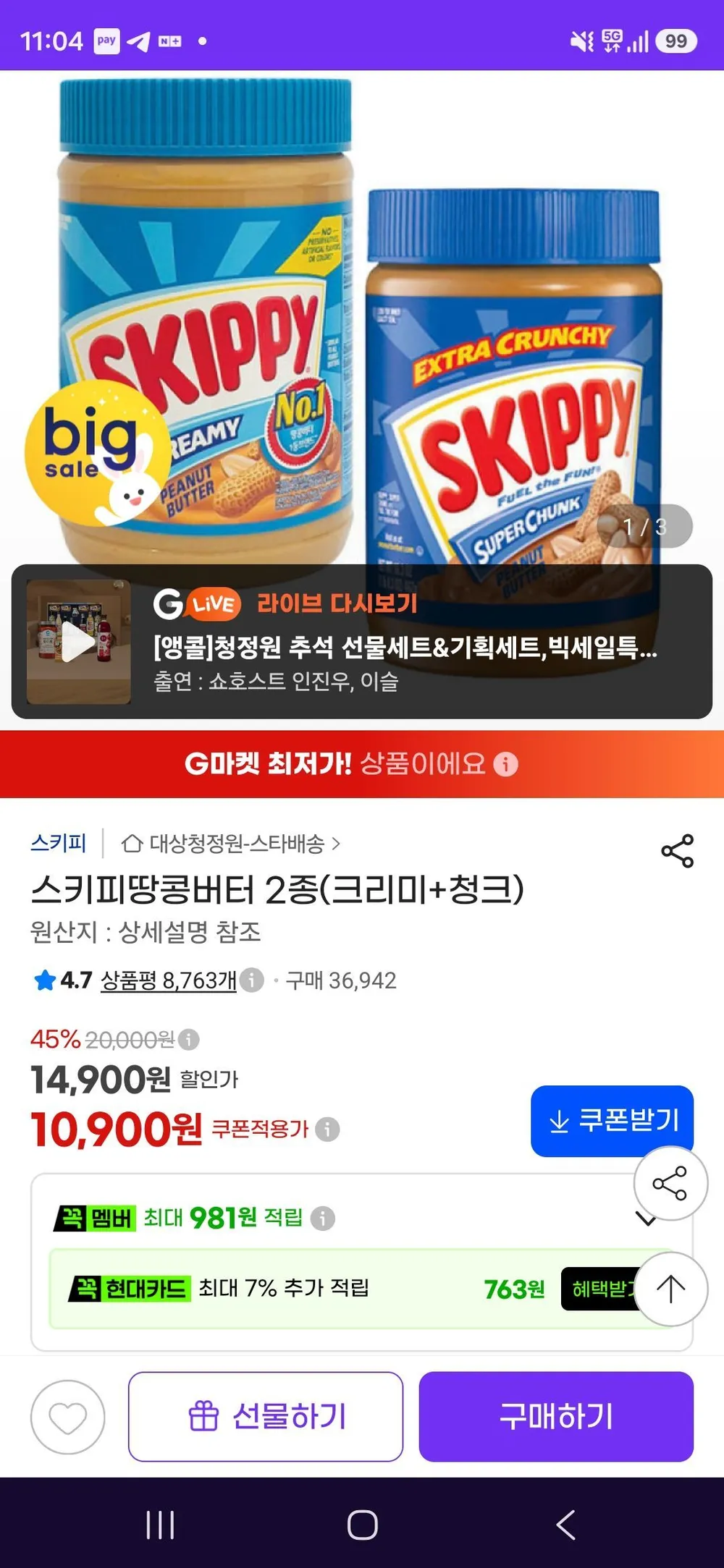The width and height of the screenshot is (724, 1568).
Task: Tap 구매하기 to buy now
Action: tap(556, 1416)
